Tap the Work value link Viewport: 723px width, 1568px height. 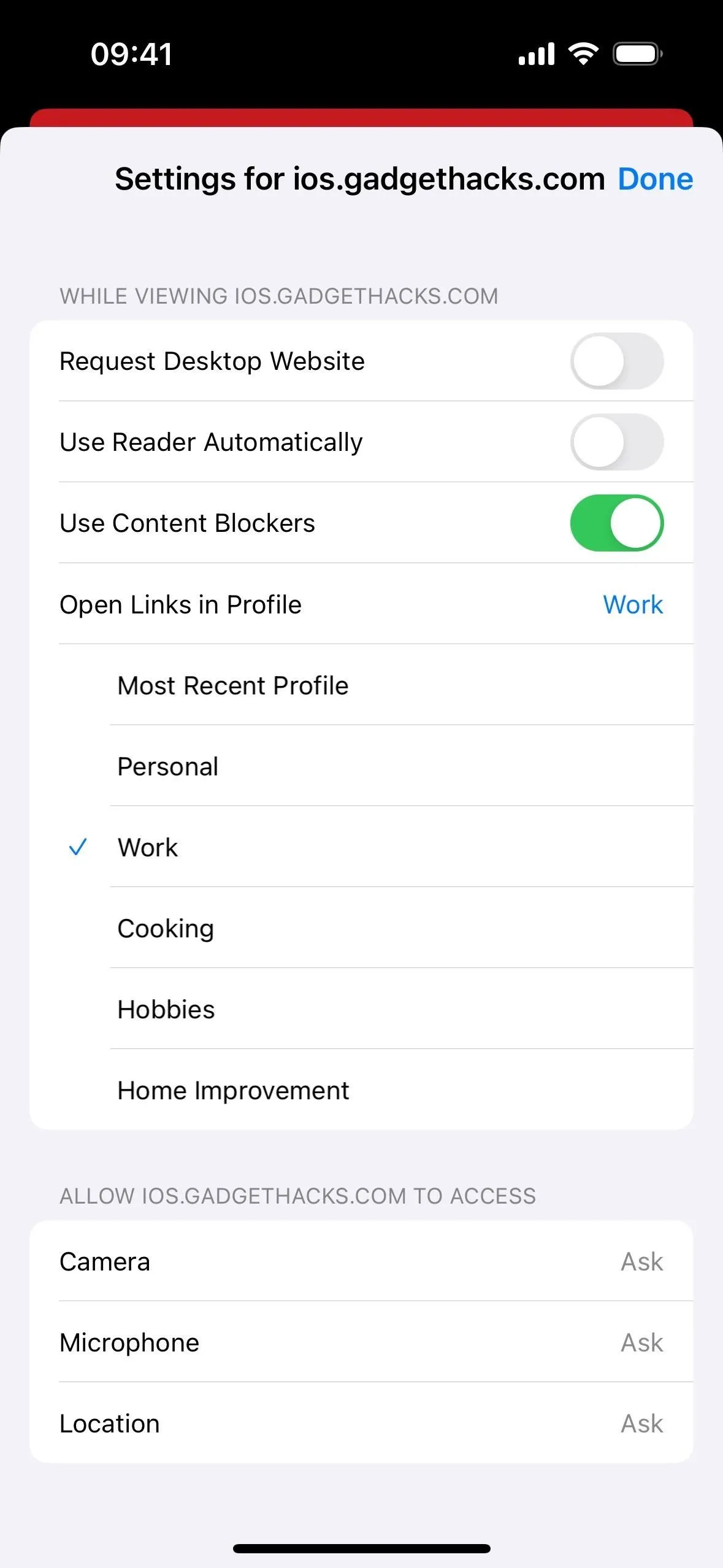coord(632,604)
